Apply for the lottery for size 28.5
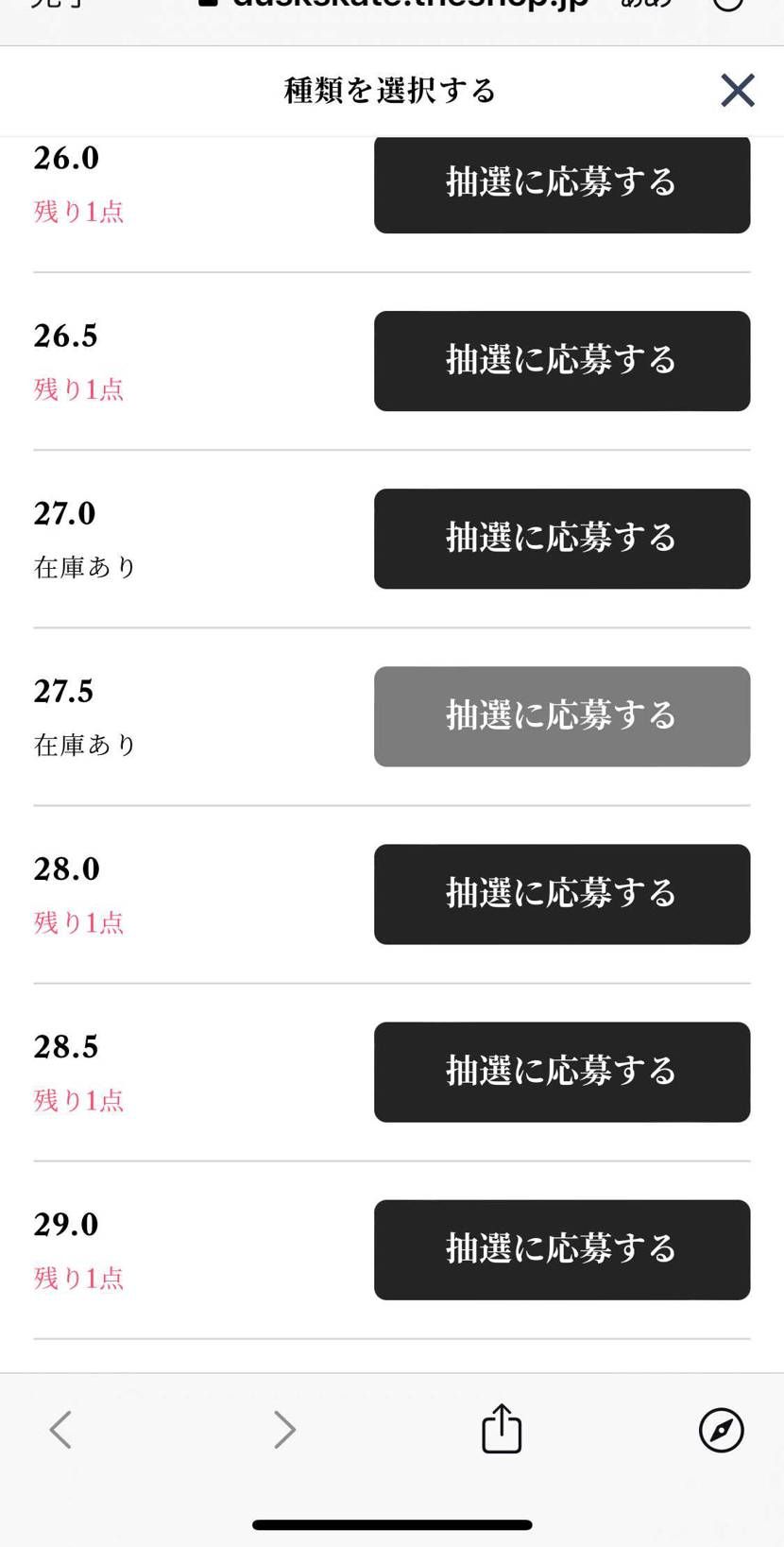 562,1072
